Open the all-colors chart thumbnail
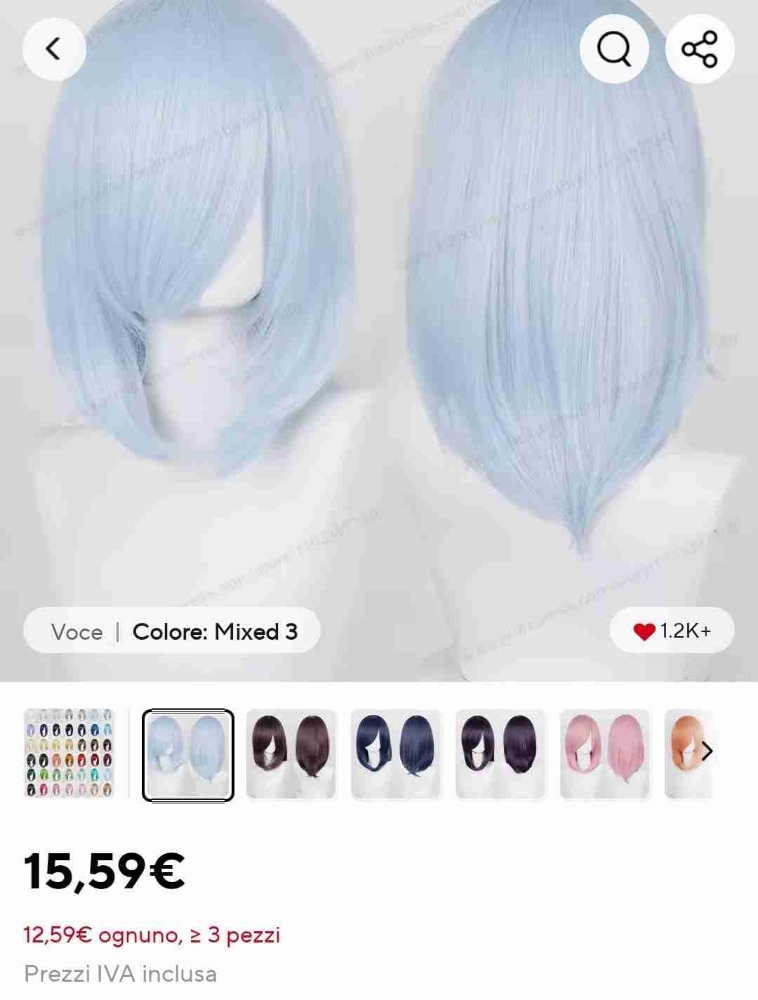Viewport: 758px width, 1000px height. click(69, 754)
